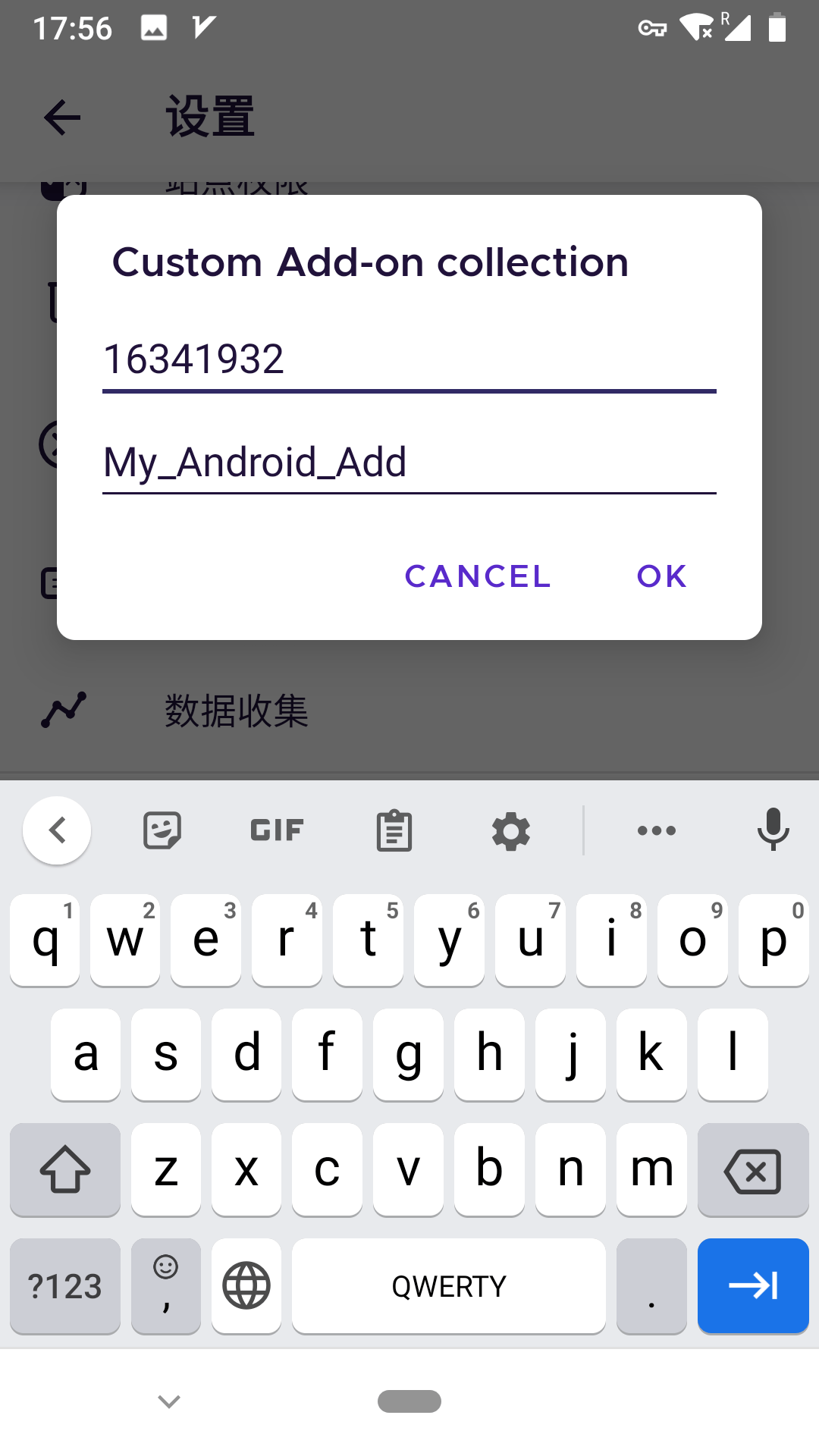This screenshot has width=819, height=1456.
Task: Activate voice typing microphone
Action: pos(773,830)
